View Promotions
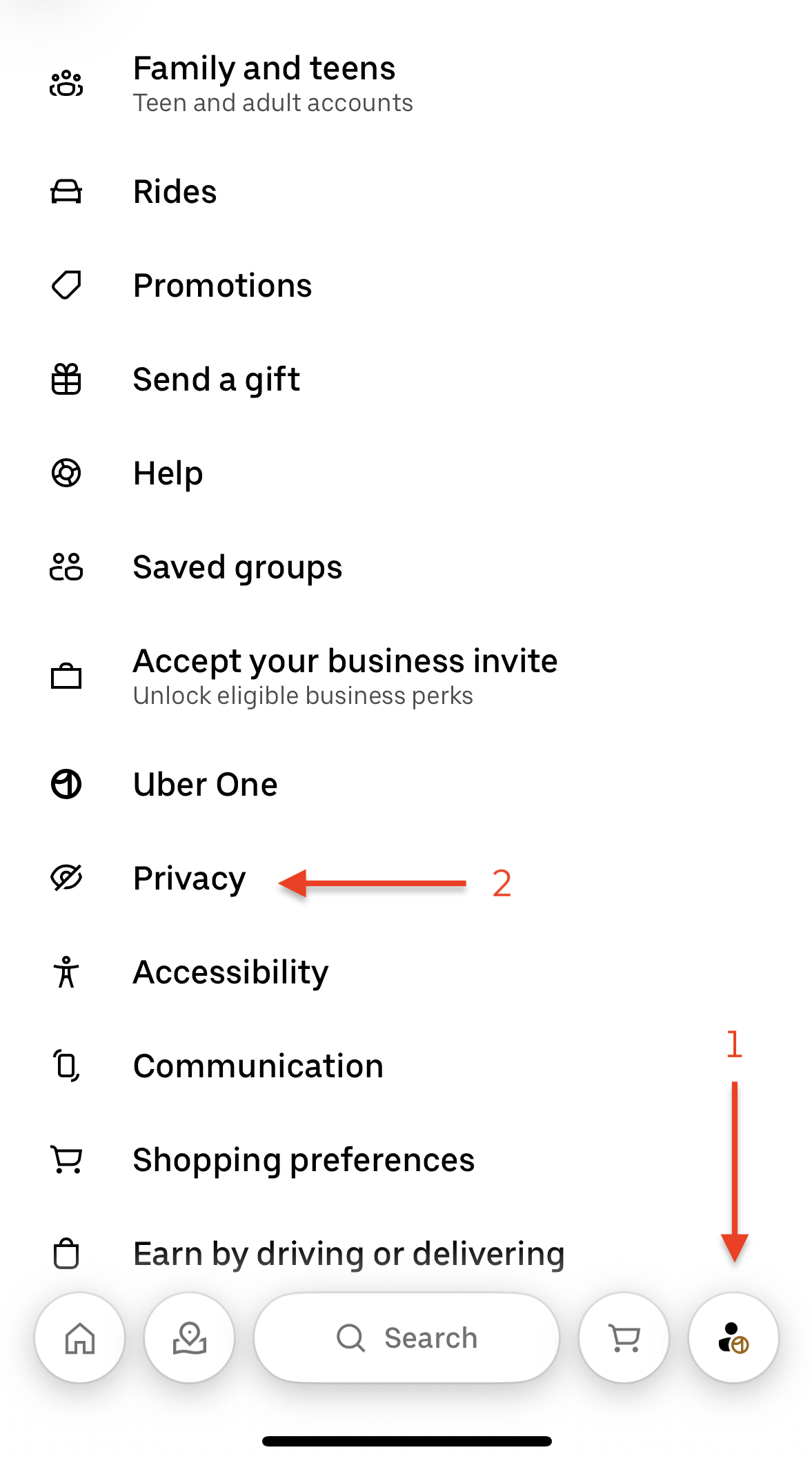 tap(222, 285)
